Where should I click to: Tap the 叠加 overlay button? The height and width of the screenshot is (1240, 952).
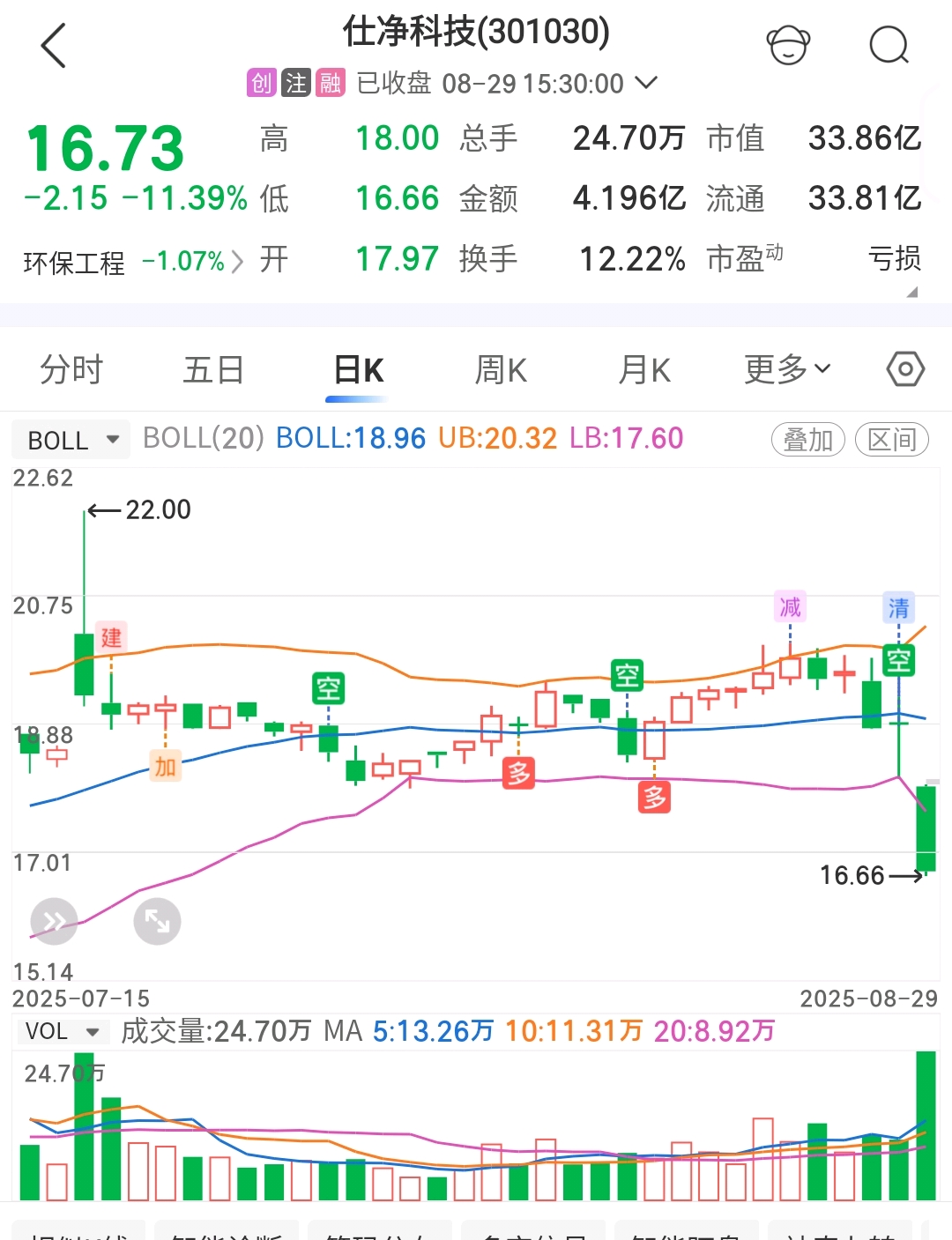pyautogui.click(x=807, y=439)
